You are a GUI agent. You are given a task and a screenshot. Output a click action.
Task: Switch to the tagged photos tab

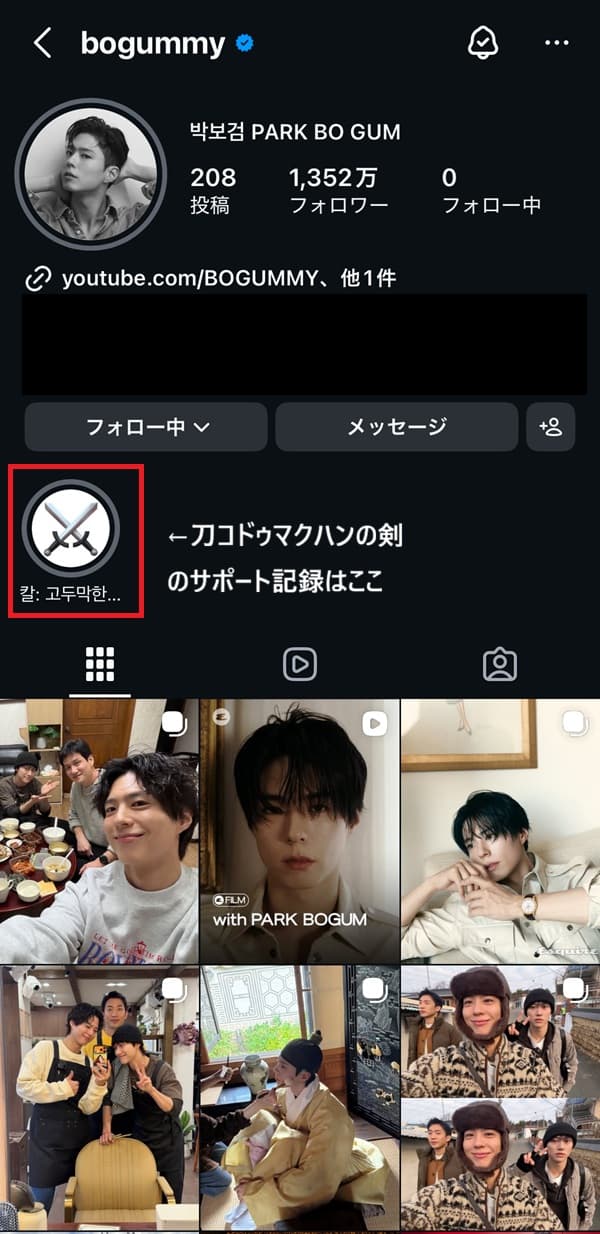499,665
